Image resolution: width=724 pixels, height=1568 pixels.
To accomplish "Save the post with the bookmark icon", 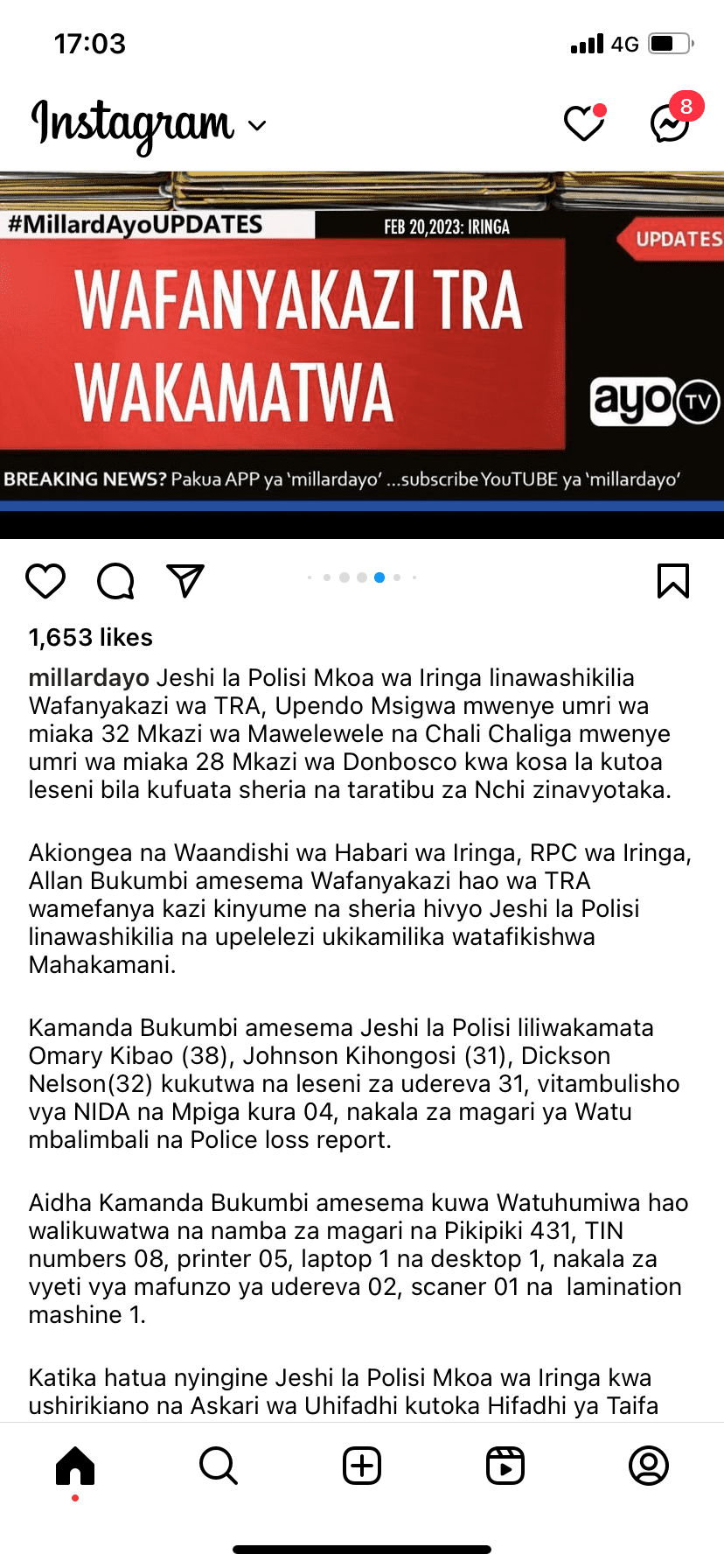I will [673, 581].
